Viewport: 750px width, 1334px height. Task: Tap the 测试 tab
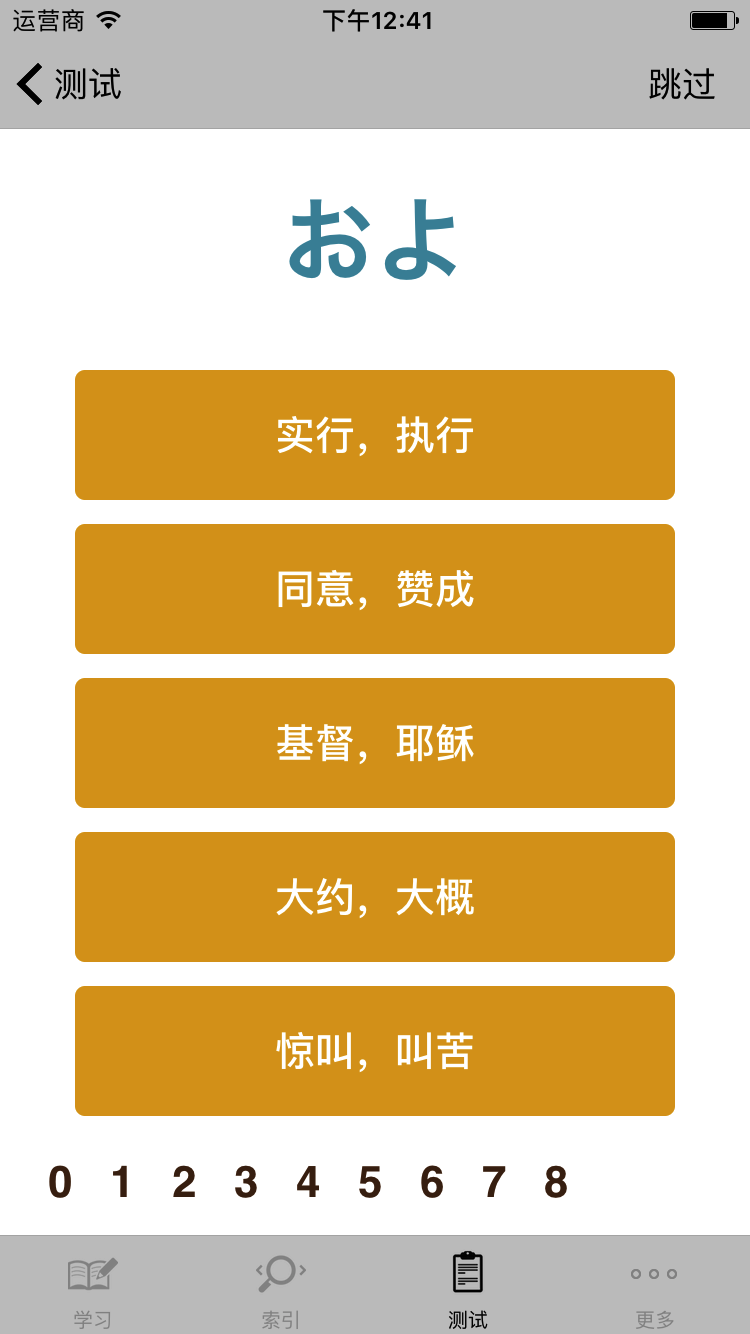click(468, 1288)
